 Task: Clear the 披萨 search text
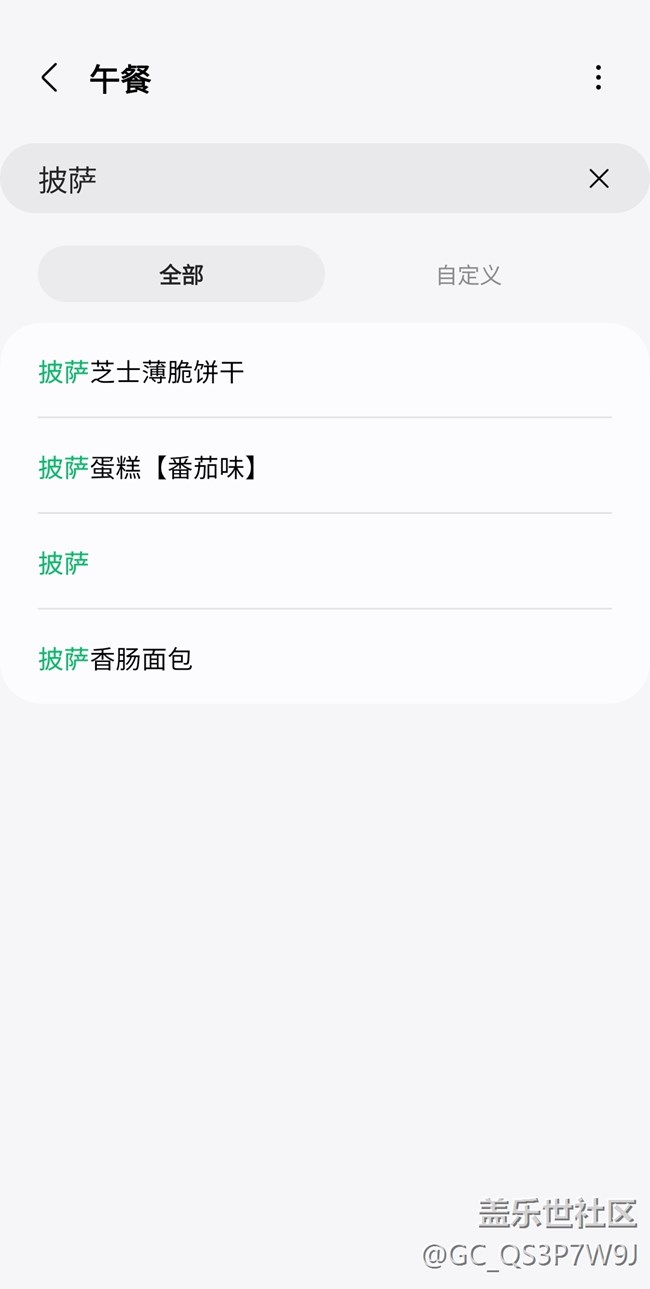(x=598, y=179)
